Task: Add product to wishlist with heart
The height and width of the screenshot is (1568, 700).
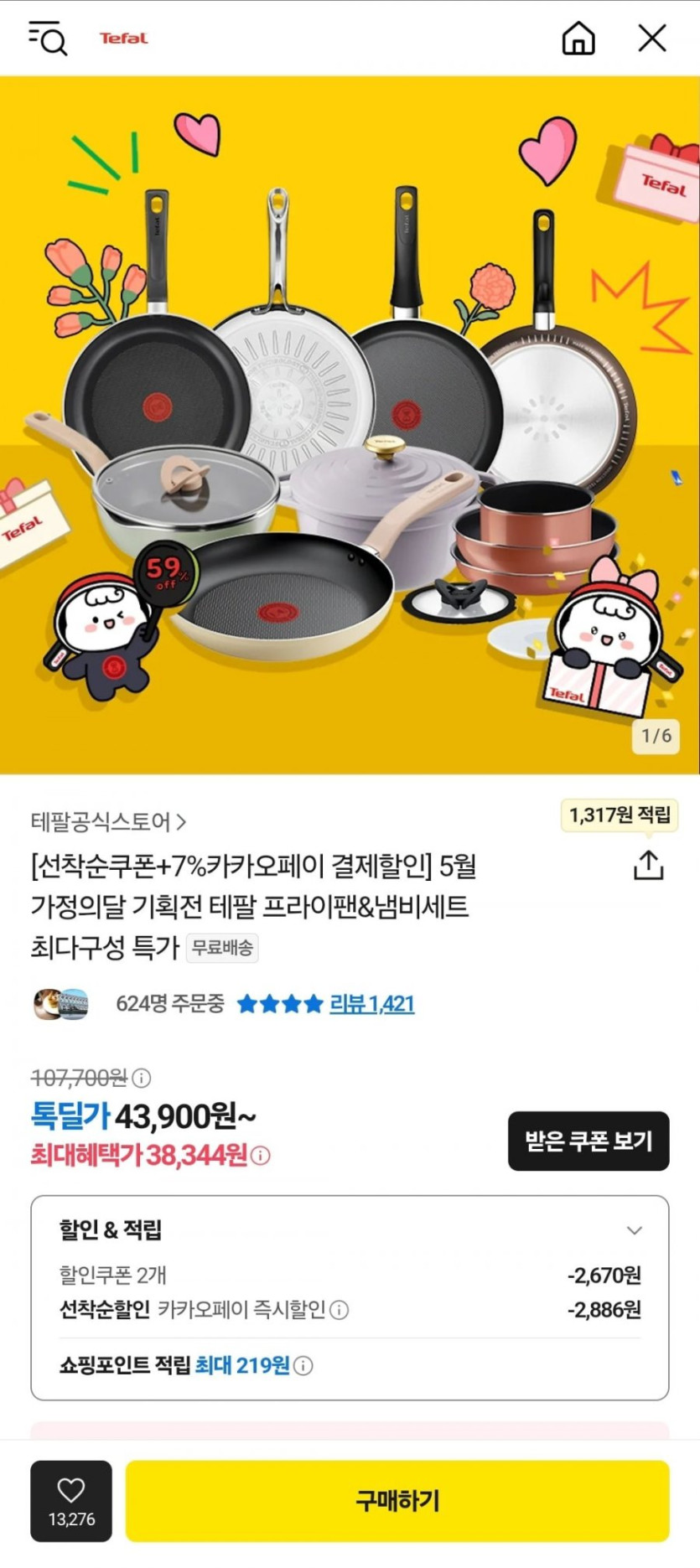Action: (71, 1501)
